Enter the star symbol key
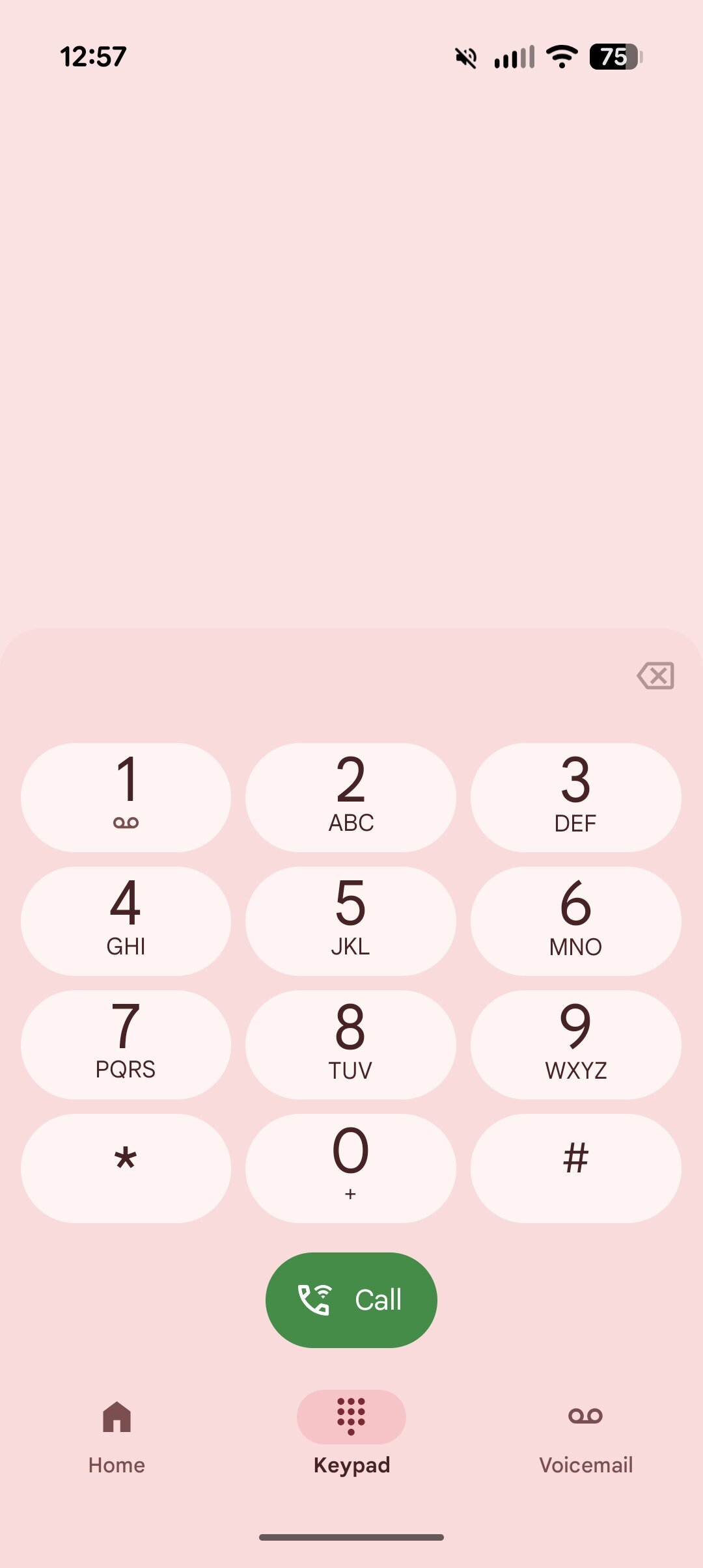Screen dimensions: 703x1568 [126, 1168]
